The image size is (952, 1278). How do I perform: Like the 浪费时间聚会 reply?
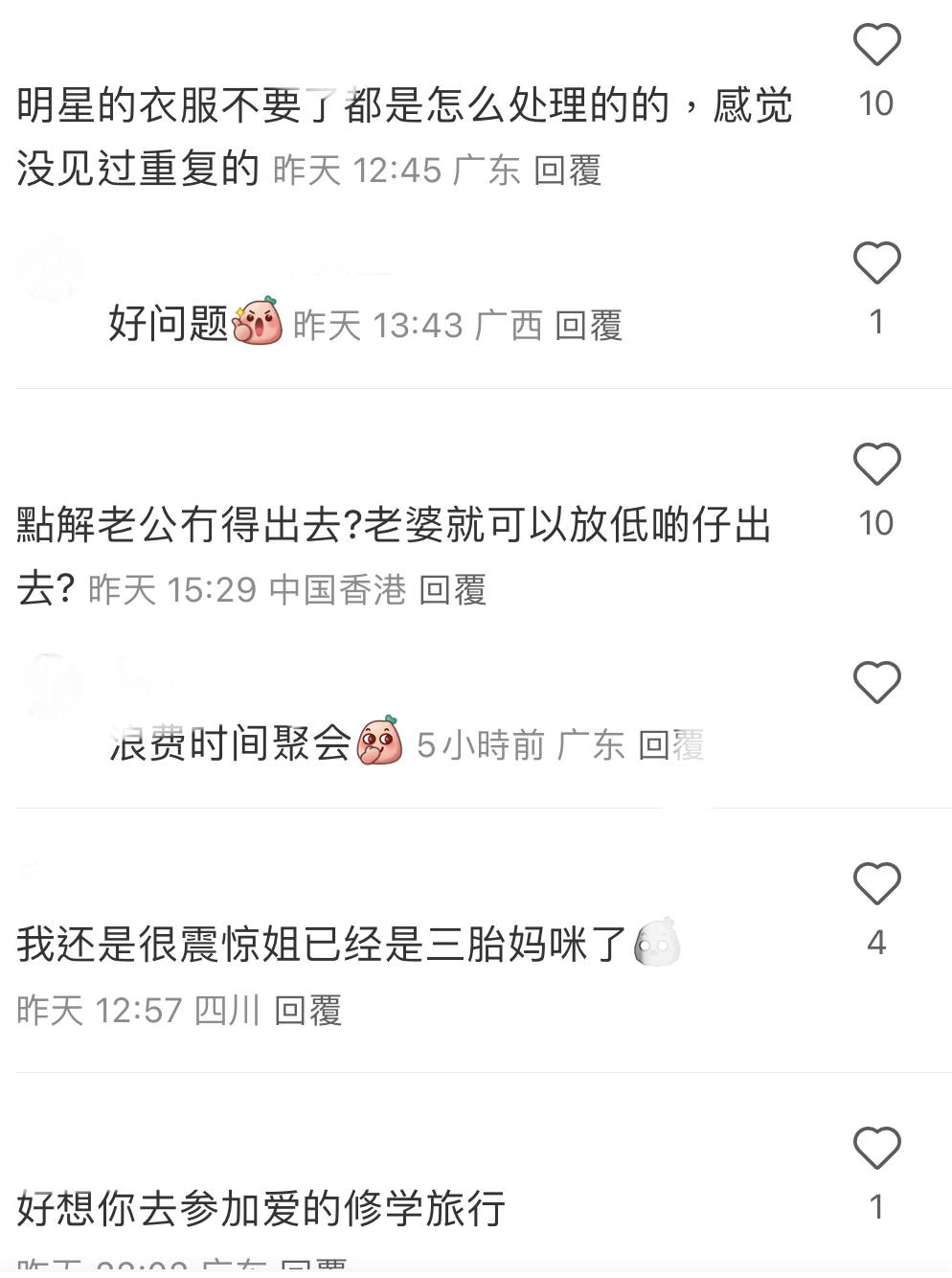coord(876,683)
